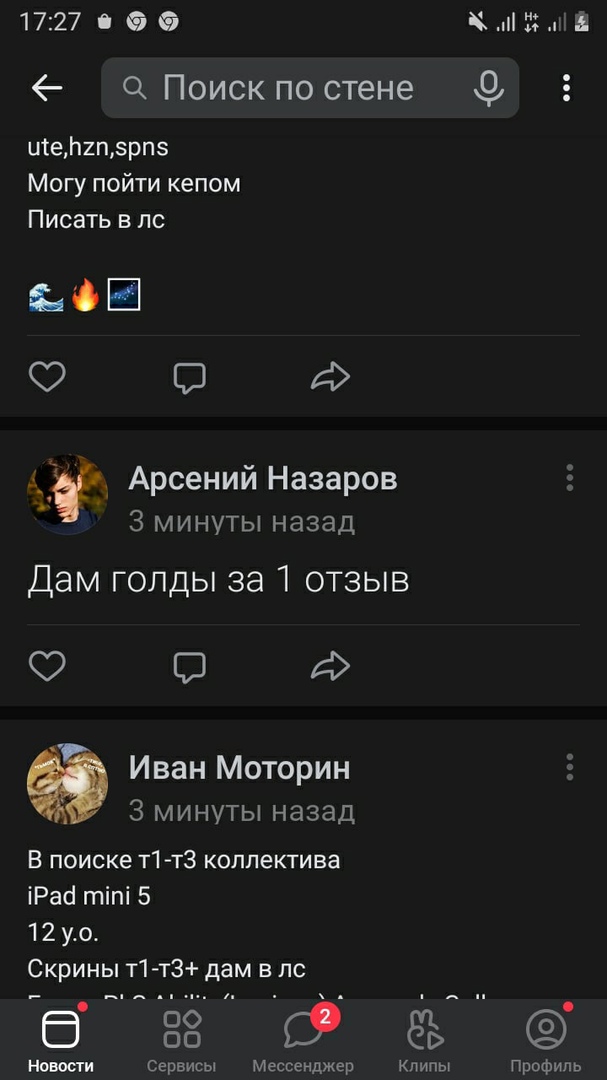The width and height of the screenshot is (607, 1080).
Task: Open options menu for Иван Моторин's post
Action: 569,767
